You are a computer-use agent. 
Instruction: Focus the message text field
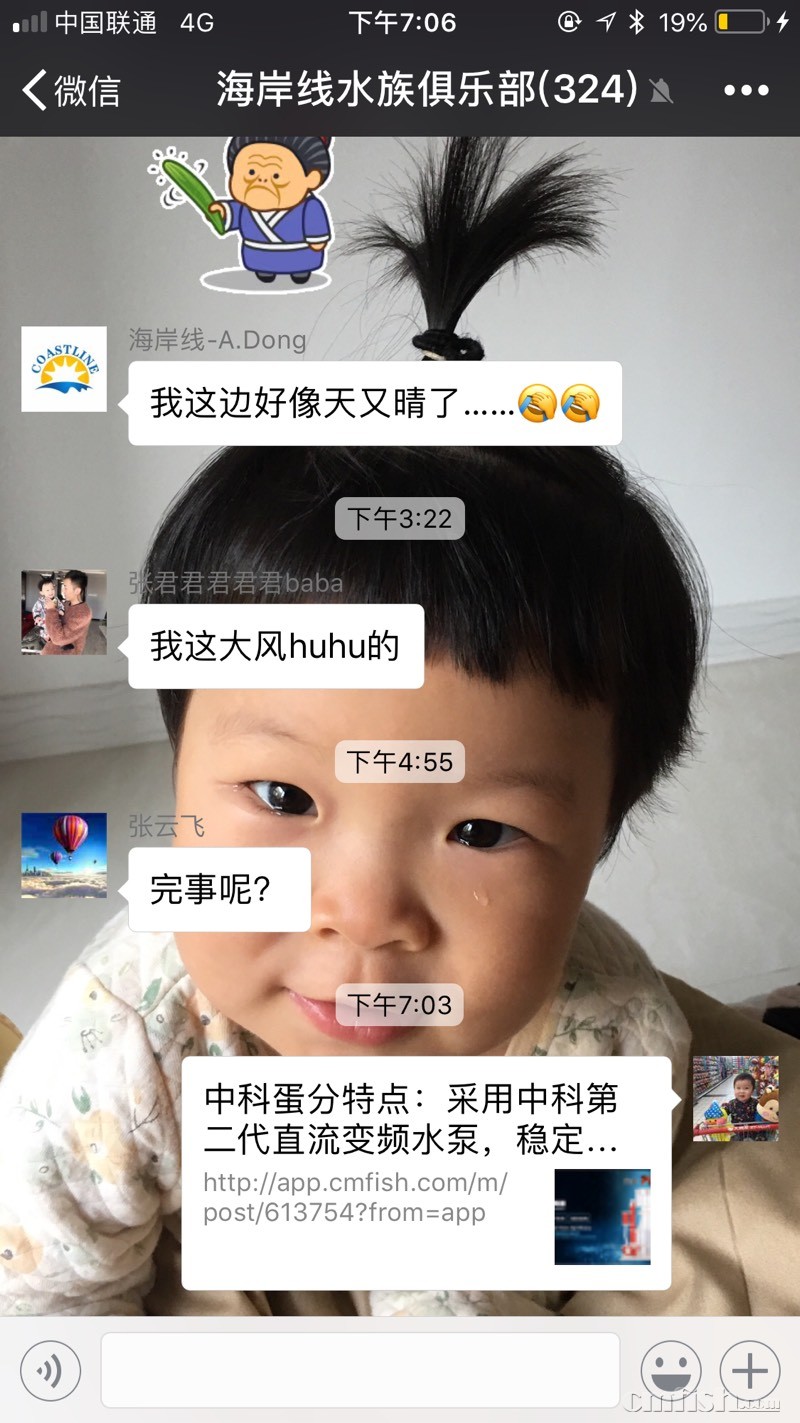point(360,1370)
